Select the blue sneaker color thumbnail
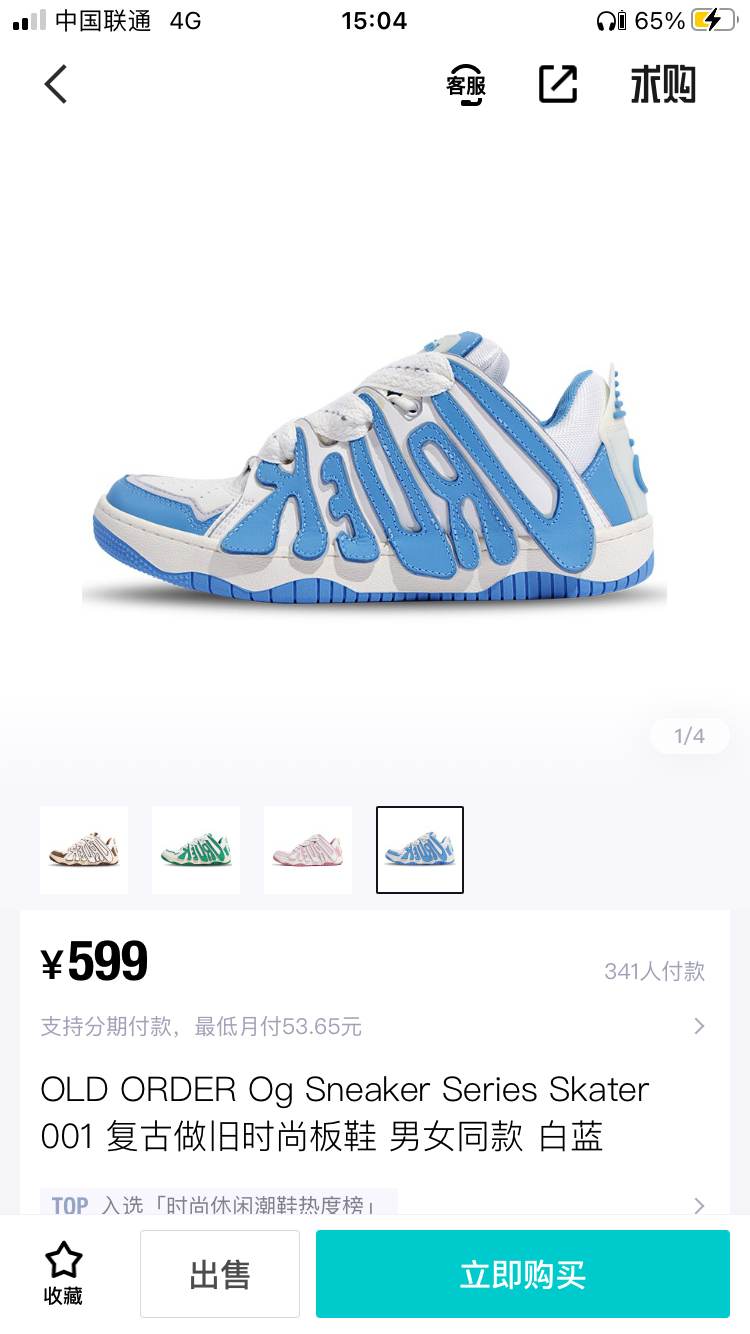750x1334 pixels. tap(420, 849)
